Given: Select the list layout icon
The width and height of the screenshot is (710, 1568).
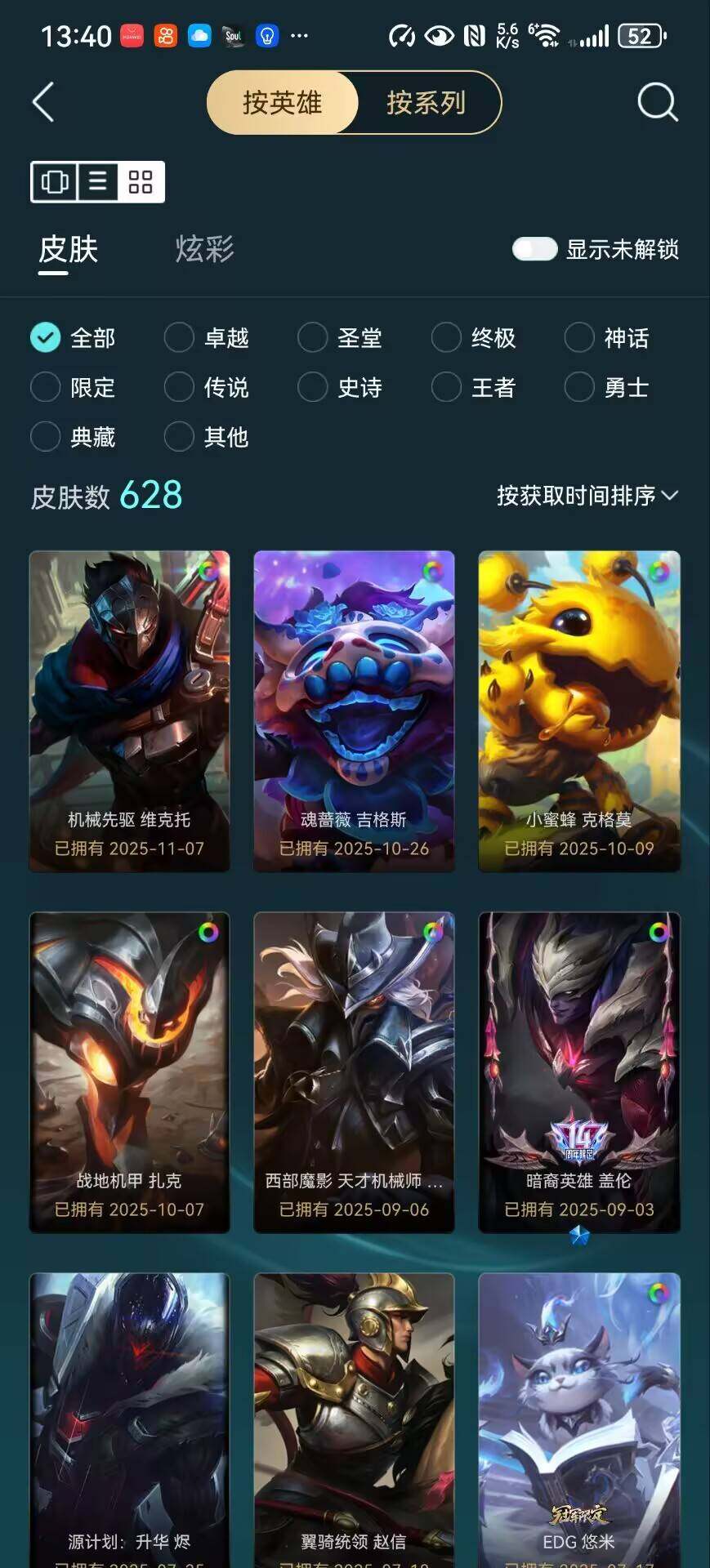Looking at the screenshot, I should [x=98, y=181].
